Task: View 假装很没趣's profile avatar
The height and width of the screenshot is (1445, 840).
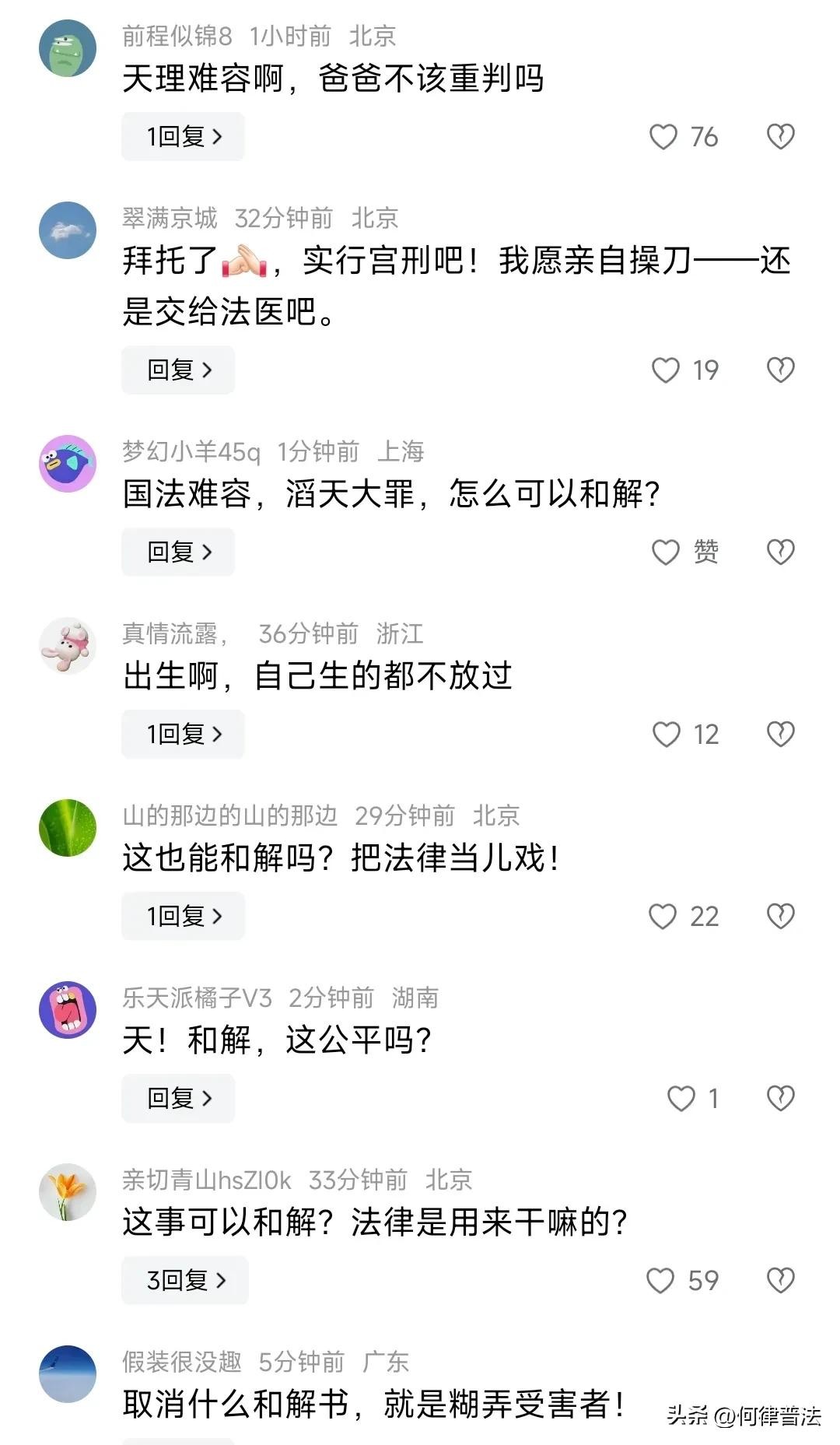Action: point(68,1374)
